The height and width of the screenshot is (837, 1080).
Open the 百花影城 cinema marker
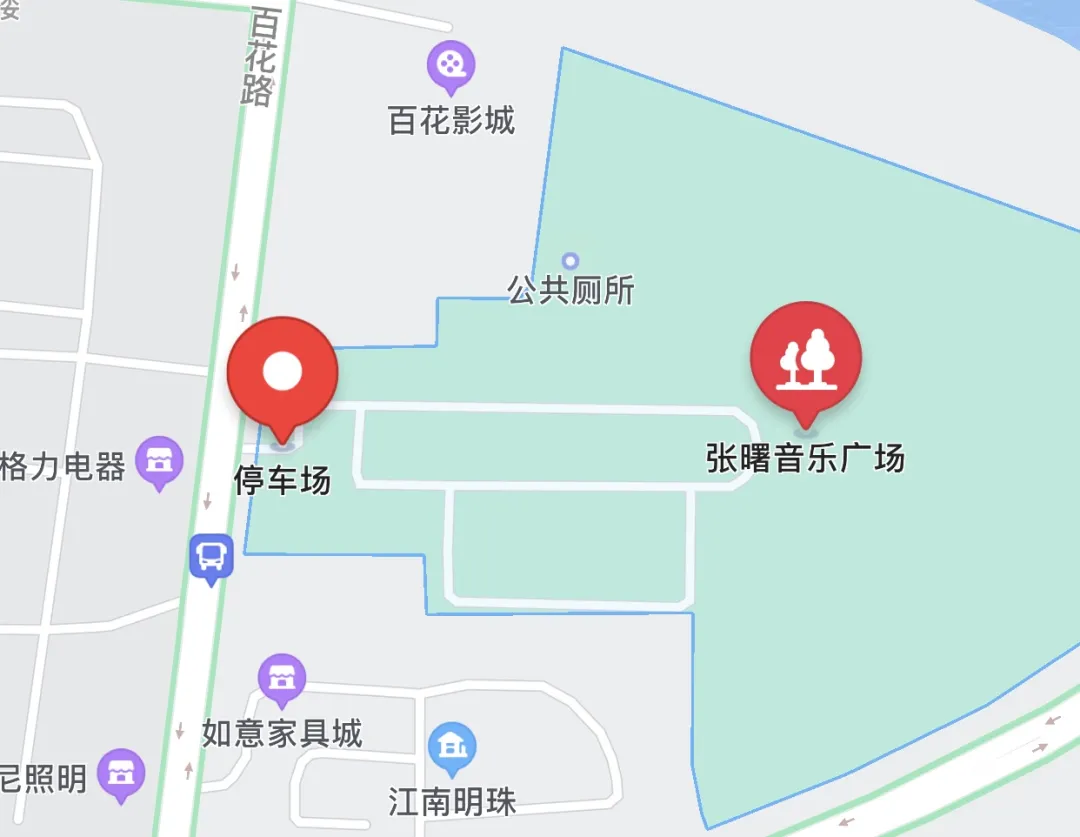click(453, 66)
